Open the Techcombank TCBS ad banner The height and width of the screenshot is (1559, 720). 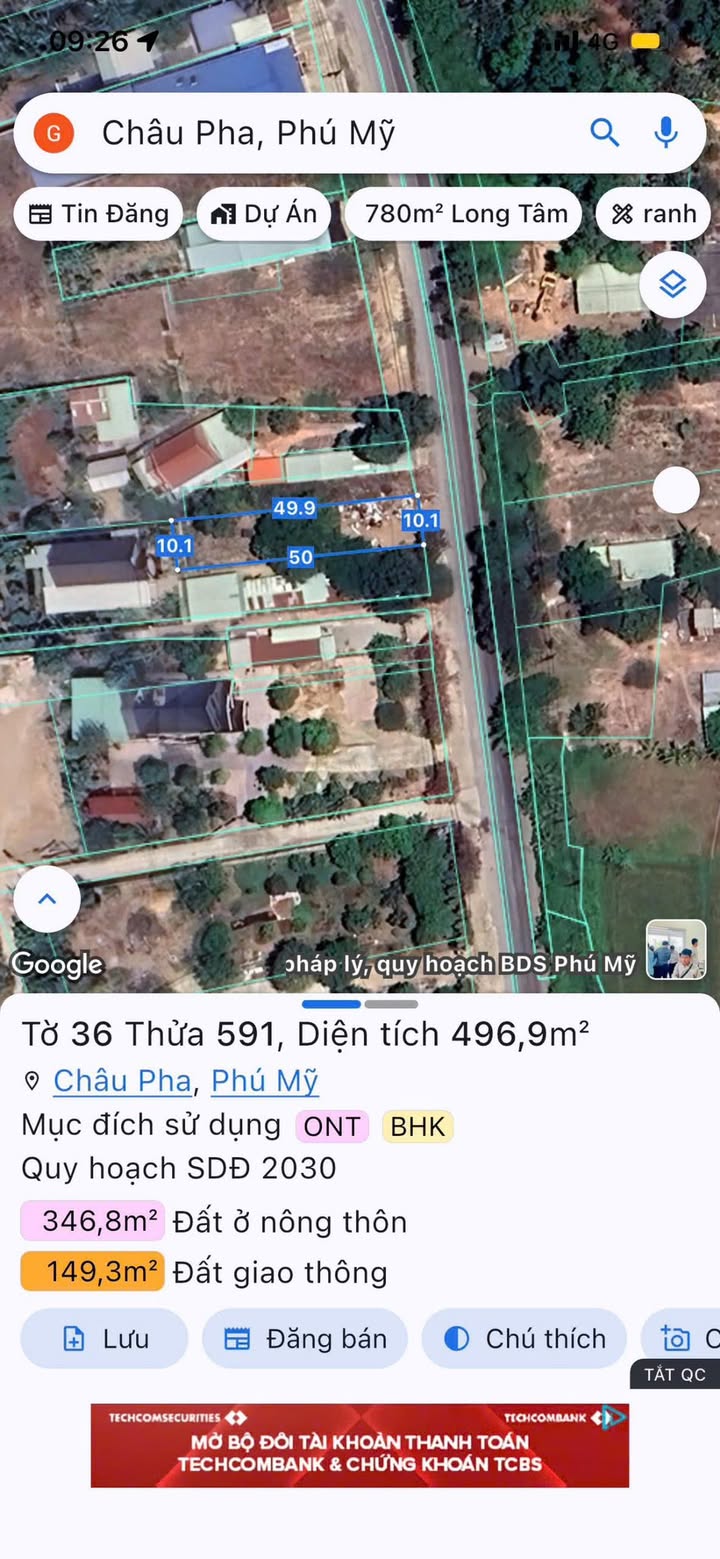[359, 1445]
